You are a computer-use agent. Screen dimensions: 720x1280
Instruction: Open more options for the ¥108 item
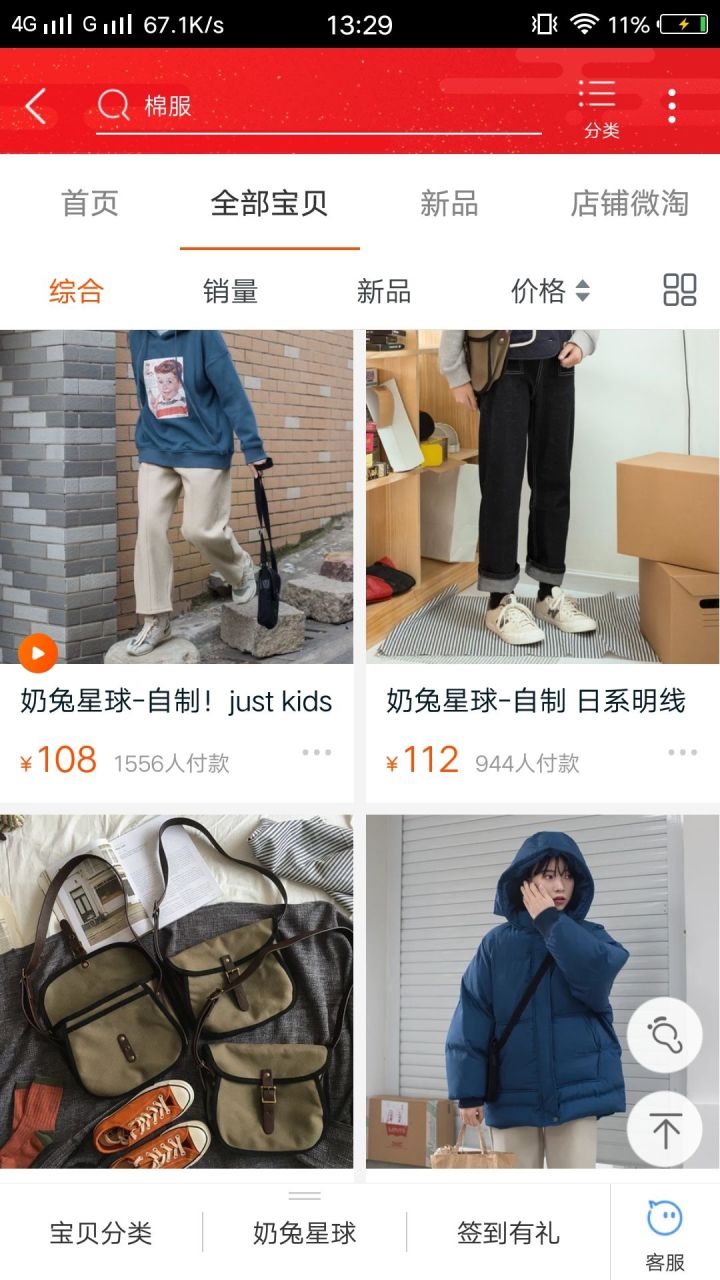tap(316, 753)
